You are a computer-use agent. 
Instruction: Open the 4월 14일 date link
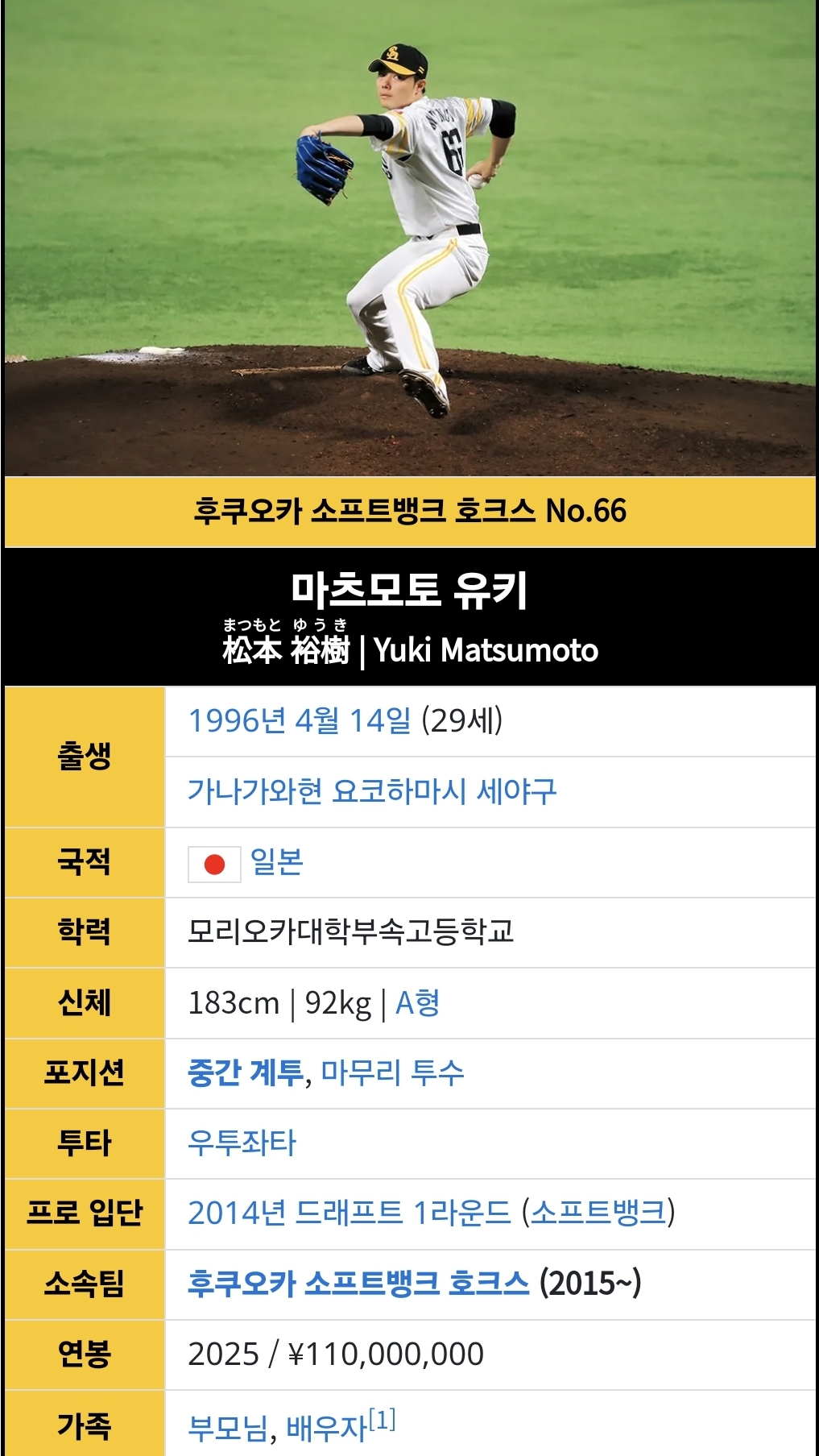click(x=352, y=720)
